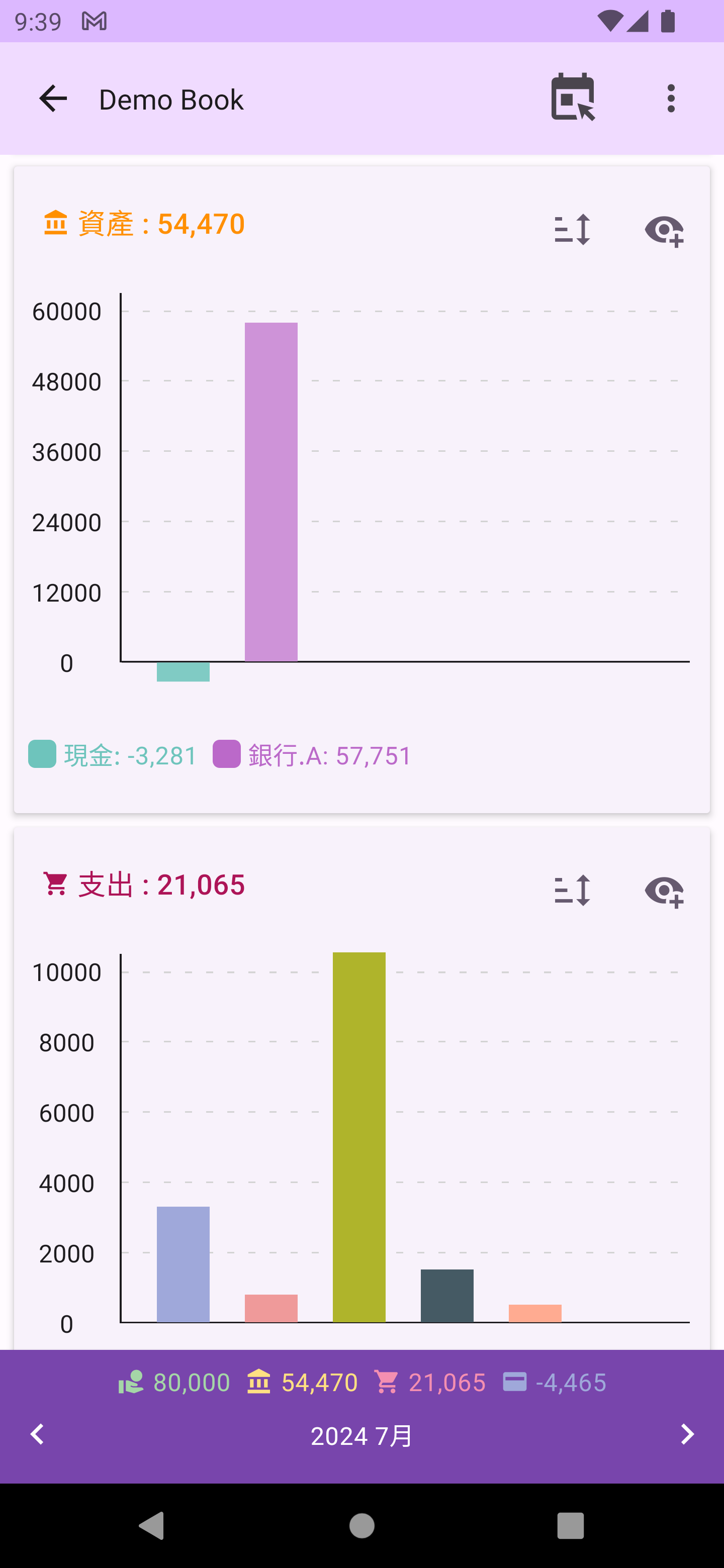
Task: Go to the next month
Action: [x=686, y=1435]
